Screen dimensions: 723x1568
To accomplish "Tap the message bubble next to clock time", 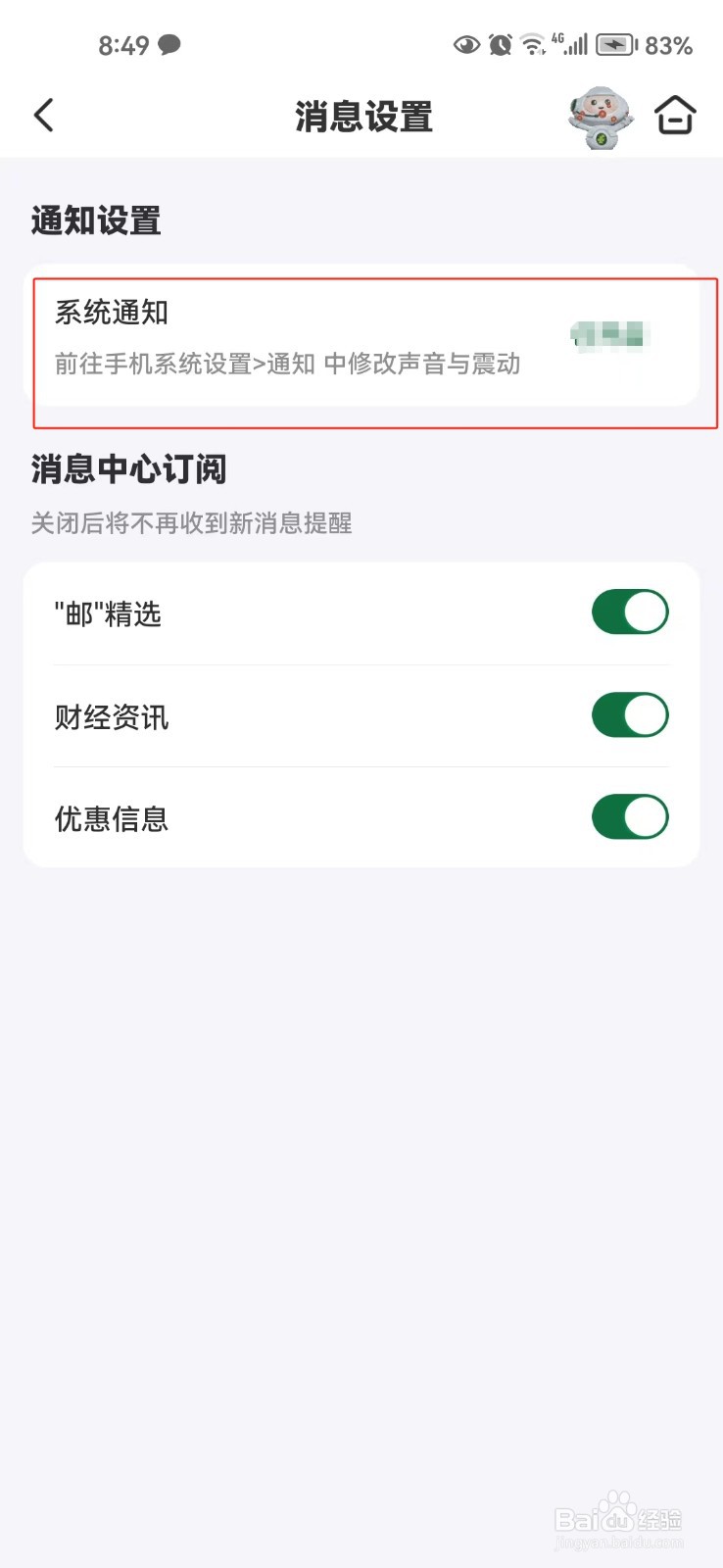I will 169,43.
